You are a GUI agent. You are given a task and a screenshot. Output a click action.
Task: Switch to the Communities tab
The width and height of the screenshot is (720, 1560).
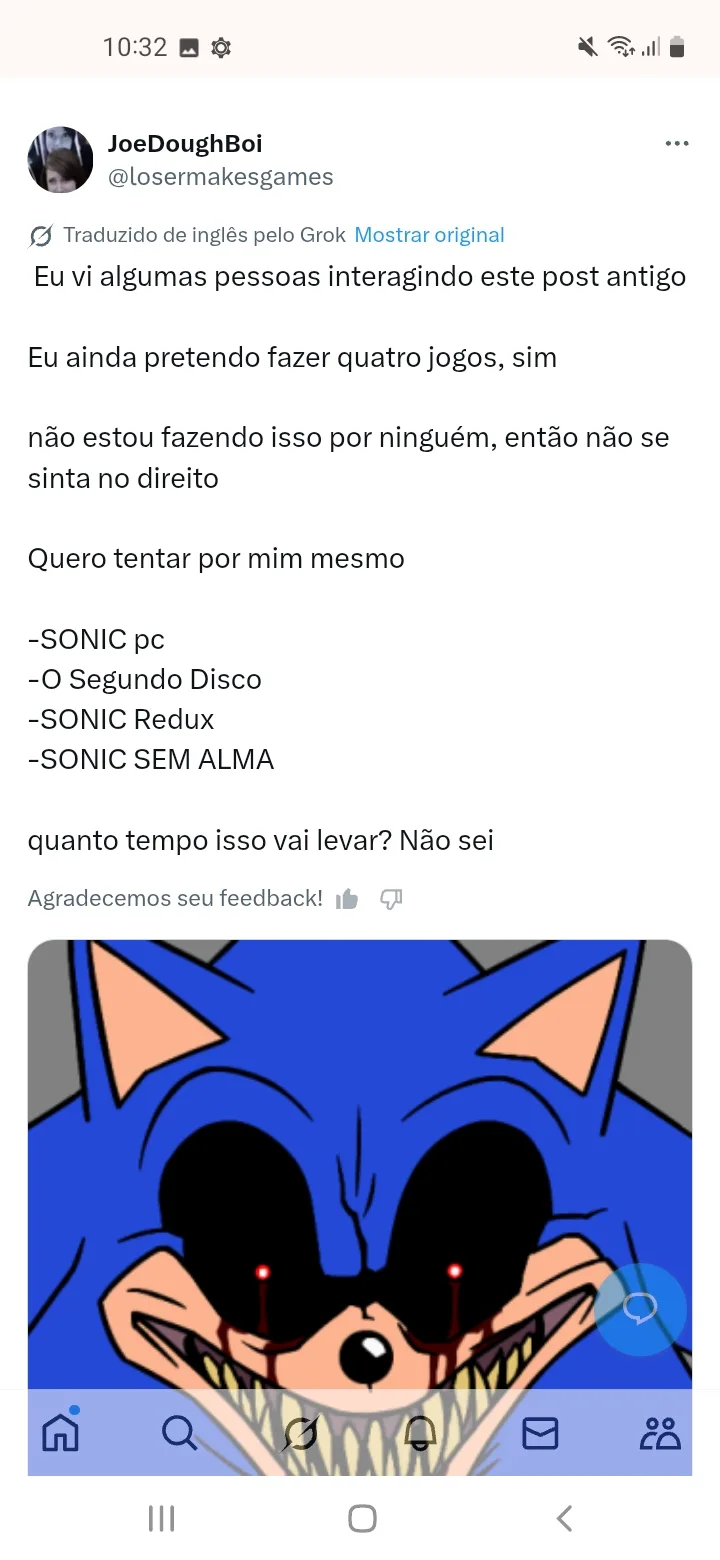coord(660,1433)
